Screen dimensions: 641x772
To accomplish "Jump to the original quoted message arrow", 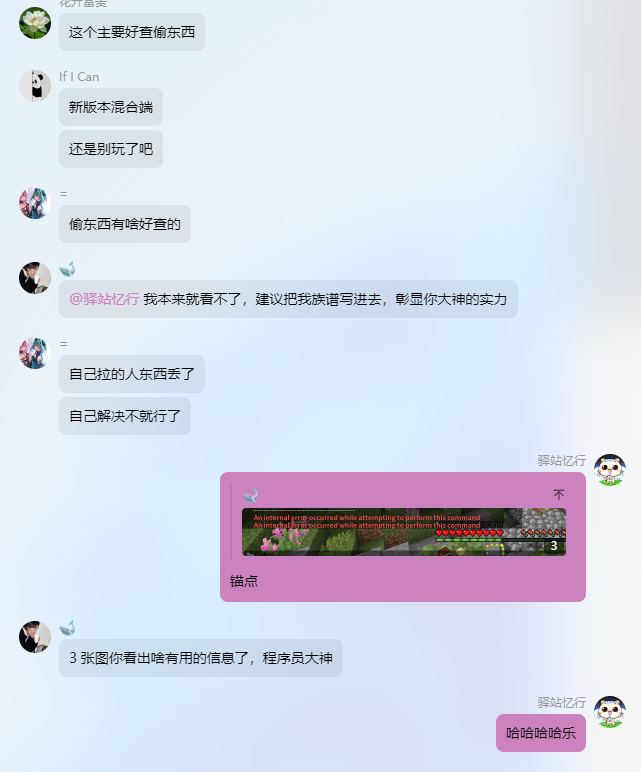I will (559, 494).
